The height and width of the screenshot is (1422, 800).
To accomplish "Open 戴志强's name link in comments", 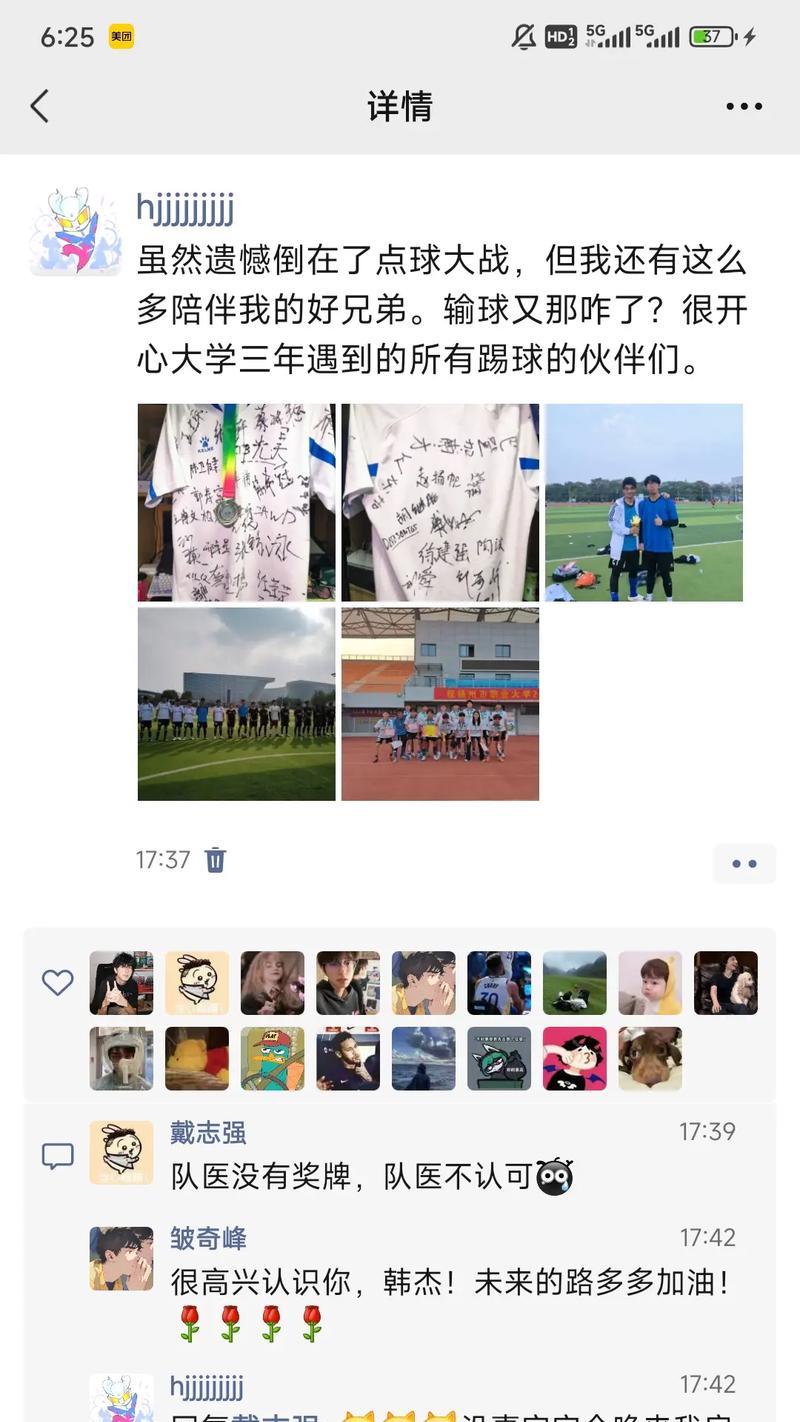I will point(208,1132).
